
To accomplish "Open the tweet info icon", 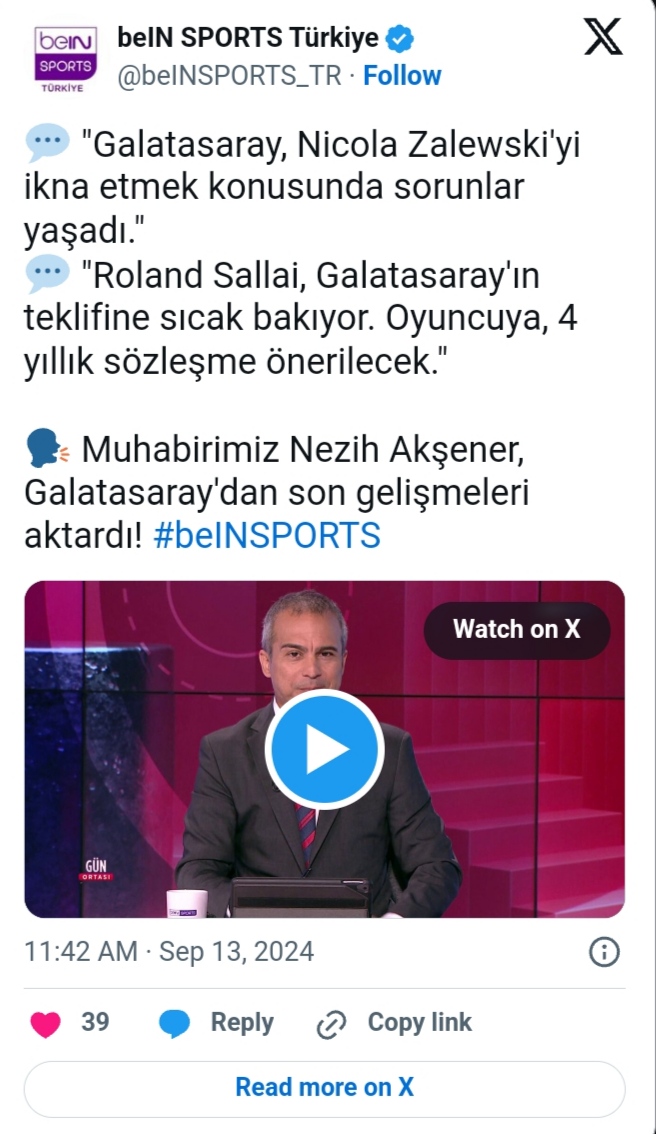I will click(604, 952).
